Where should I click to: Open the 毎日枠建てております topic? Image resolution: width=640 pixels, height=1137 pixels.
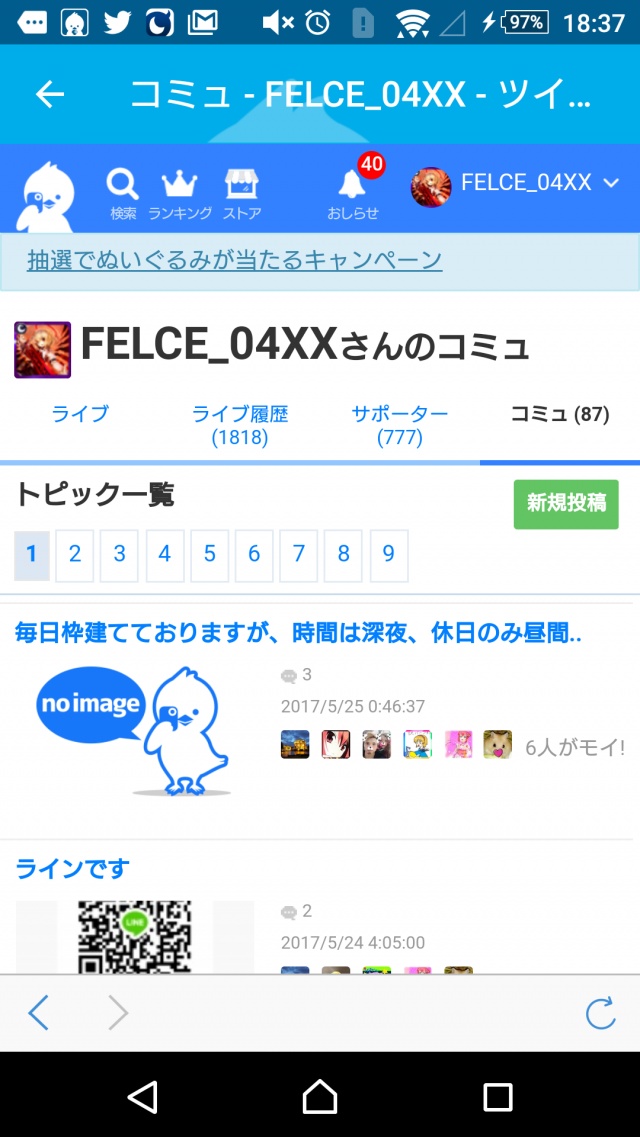click(298, 632)
